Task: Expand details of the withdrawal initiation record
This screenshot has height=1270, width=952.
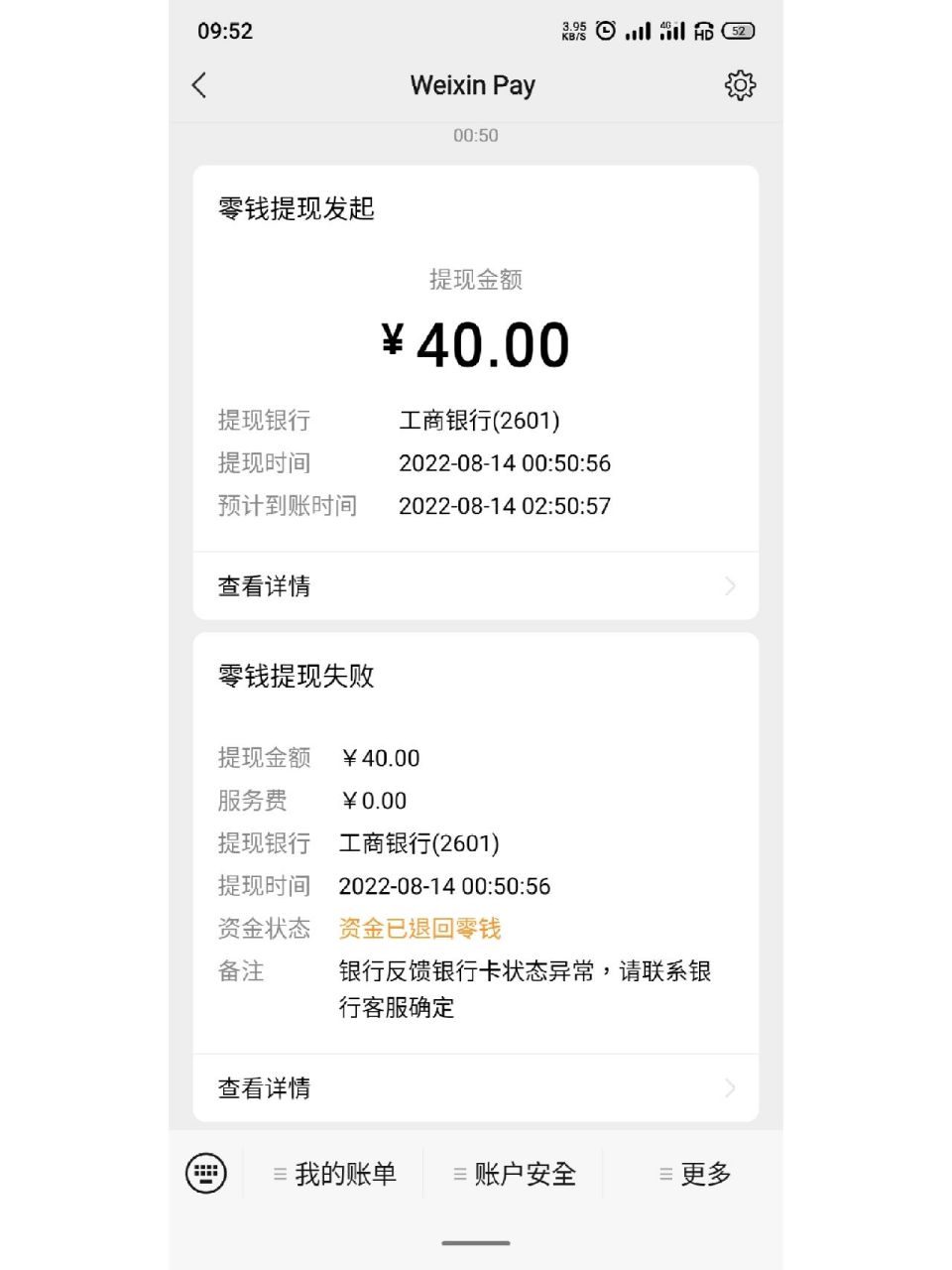Action: [x=264, y=586]
